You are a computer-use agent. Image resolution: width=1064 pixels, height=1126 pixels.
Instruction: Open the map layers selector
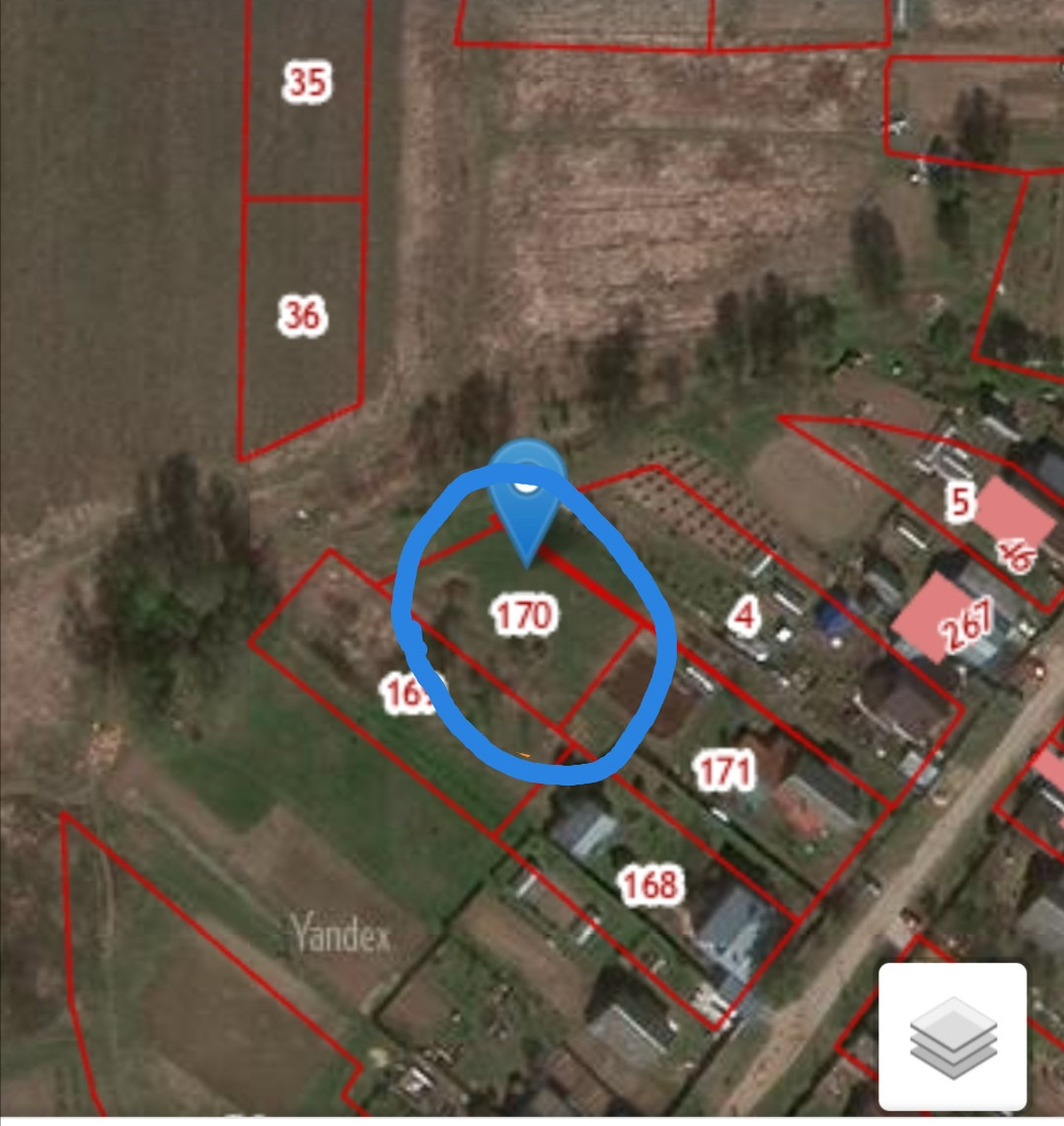[952, 1036]
